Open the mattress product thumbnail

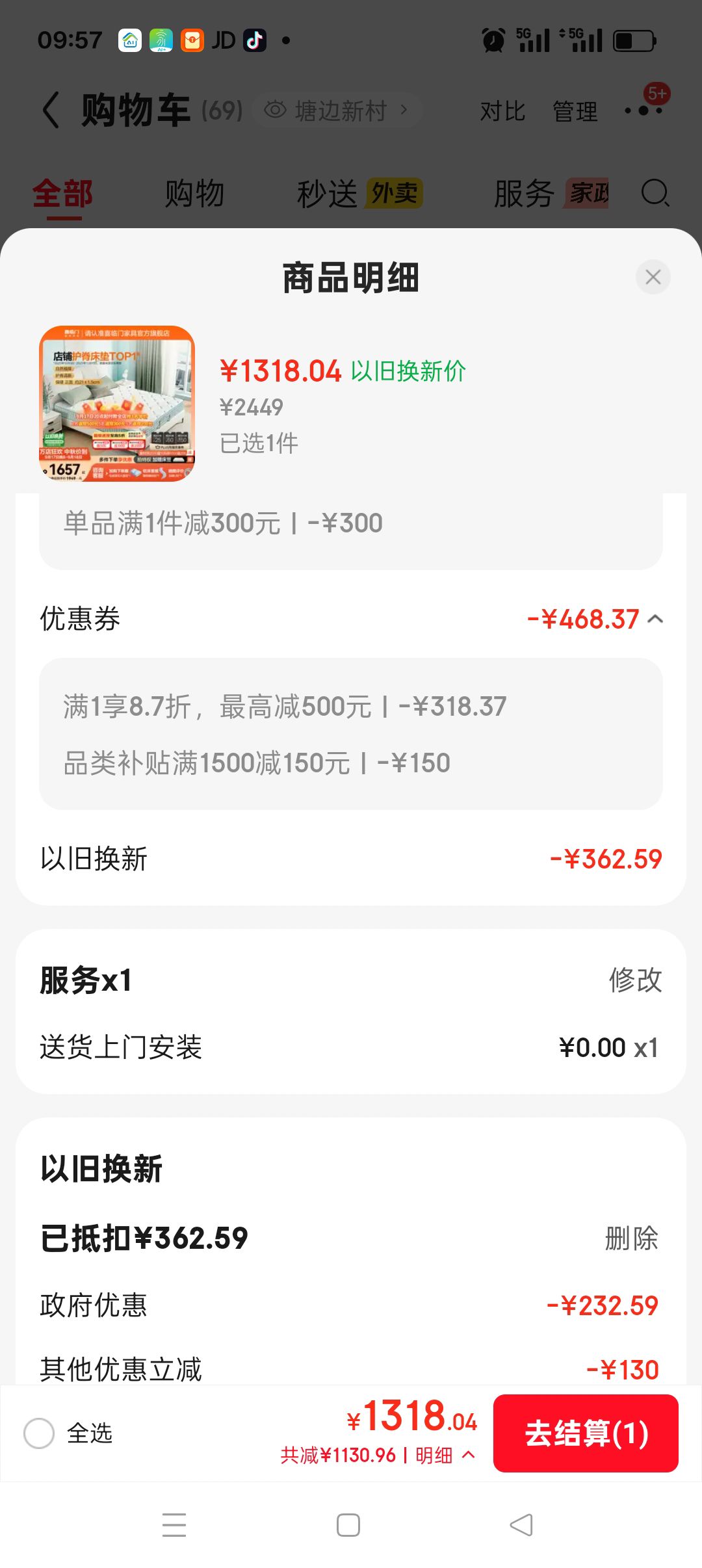[x=117, y=403]
